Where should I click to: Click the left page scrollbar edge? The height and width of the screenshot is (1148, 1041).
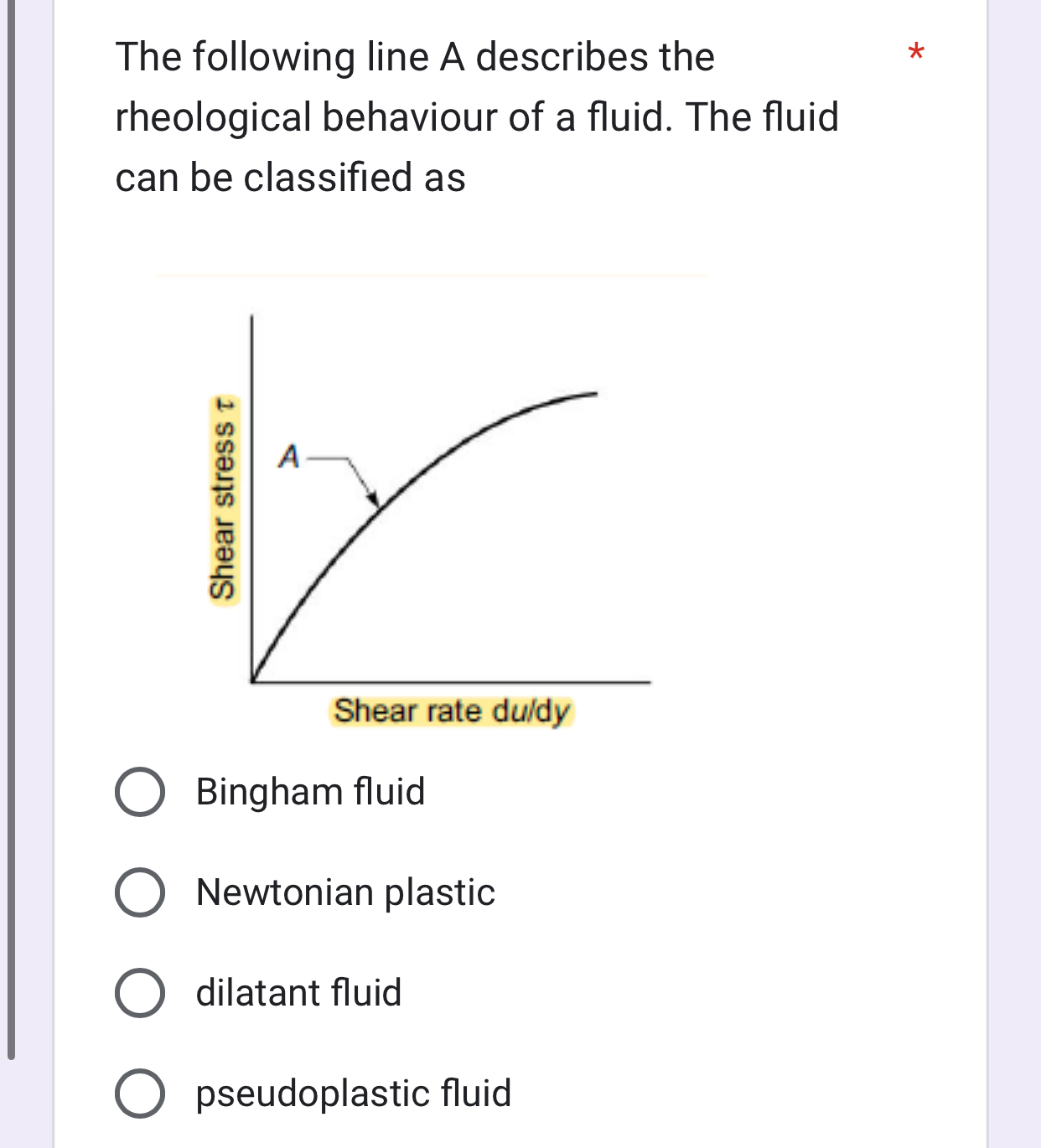click(12, 536)
